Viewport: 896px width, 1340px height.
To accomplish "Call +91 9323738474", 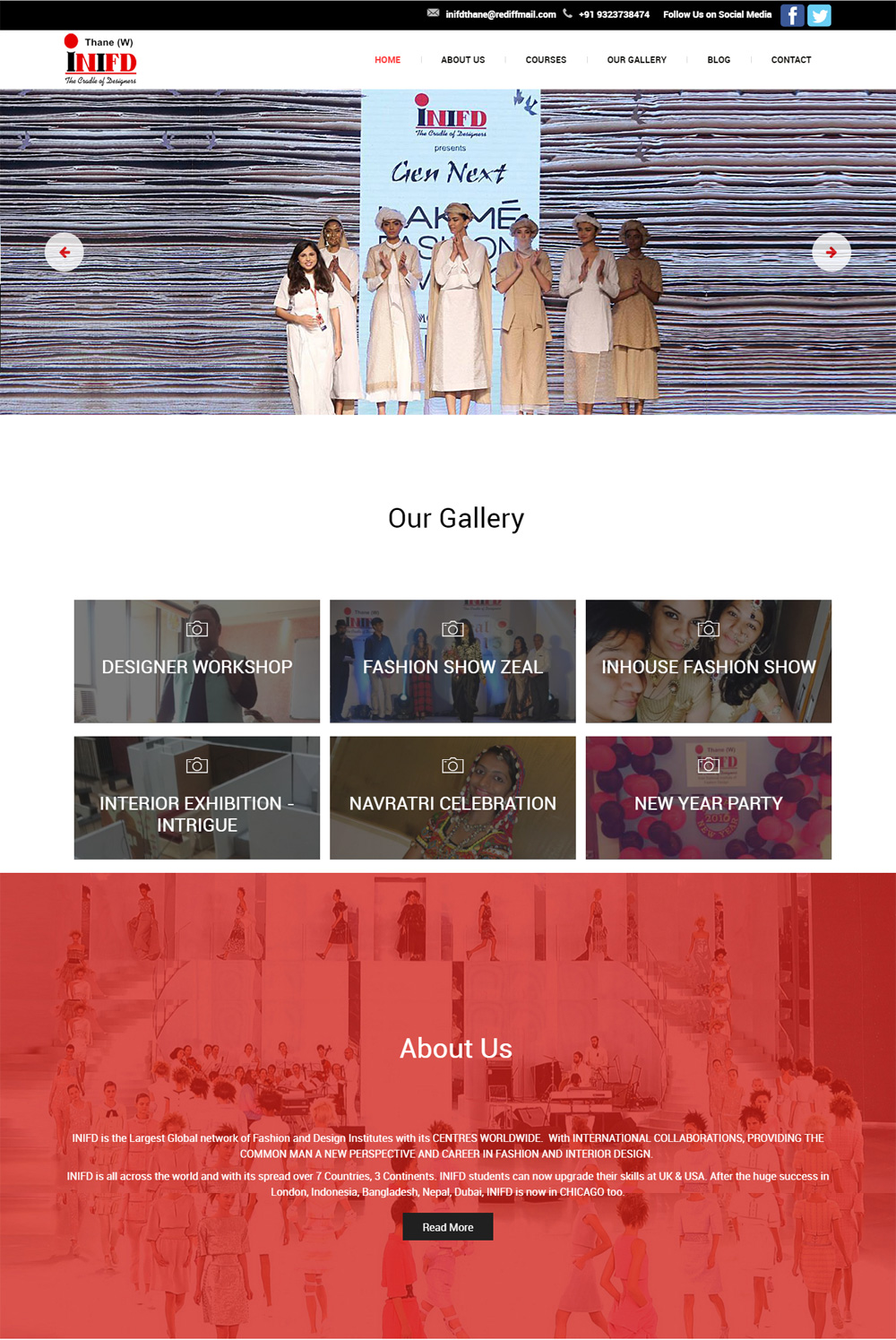I will (x=614, y=14).
